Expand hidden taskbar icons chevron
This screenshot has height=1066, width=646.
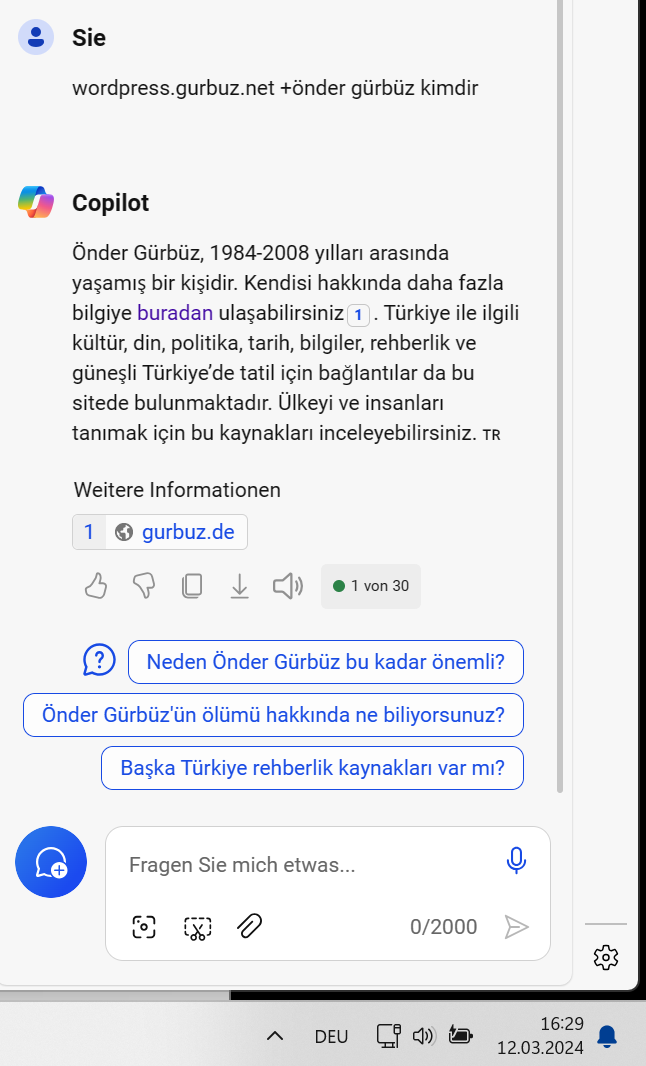coord(275,1036)
